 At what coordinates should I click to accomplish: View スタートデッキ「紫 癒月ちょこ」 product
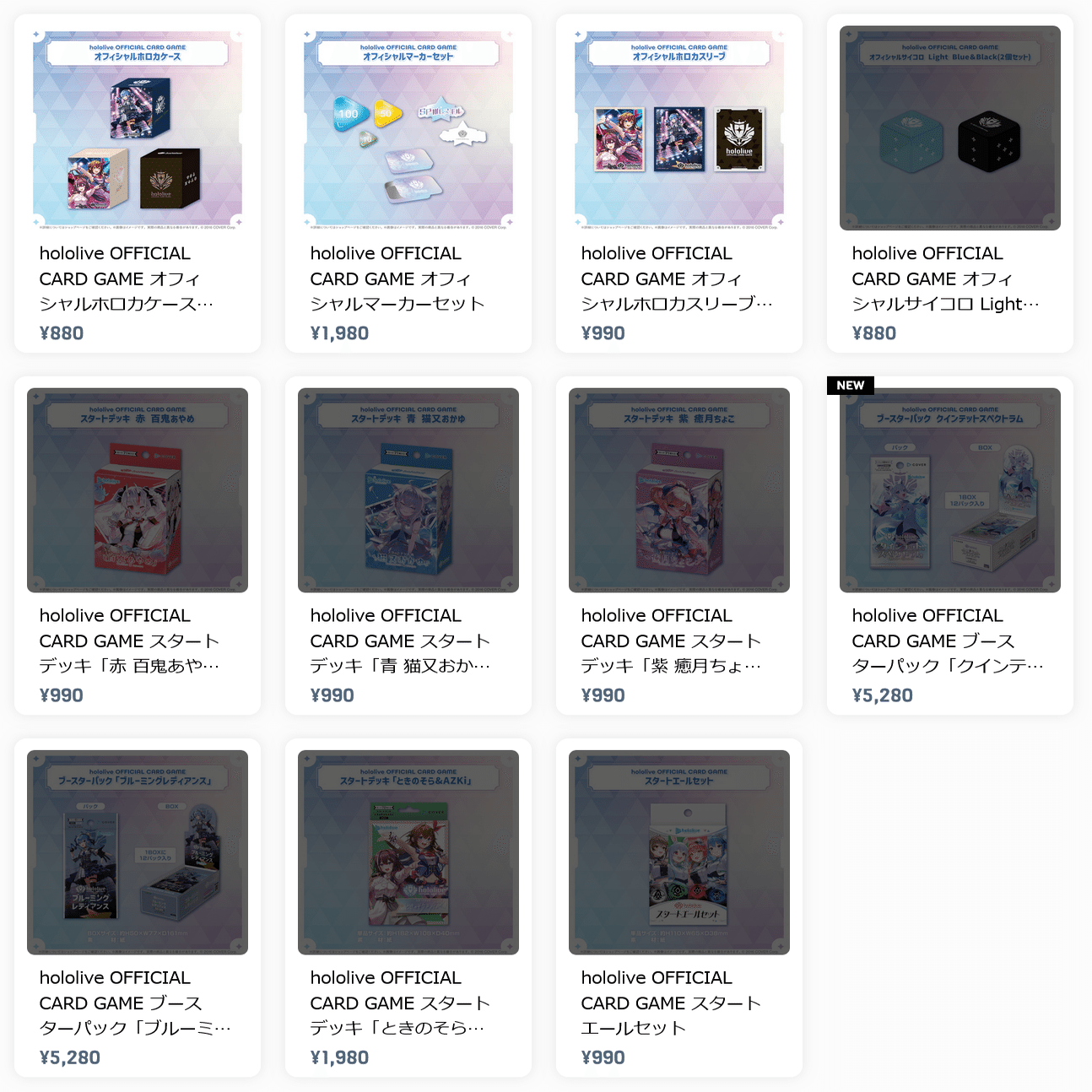click(x=679, y=490)
